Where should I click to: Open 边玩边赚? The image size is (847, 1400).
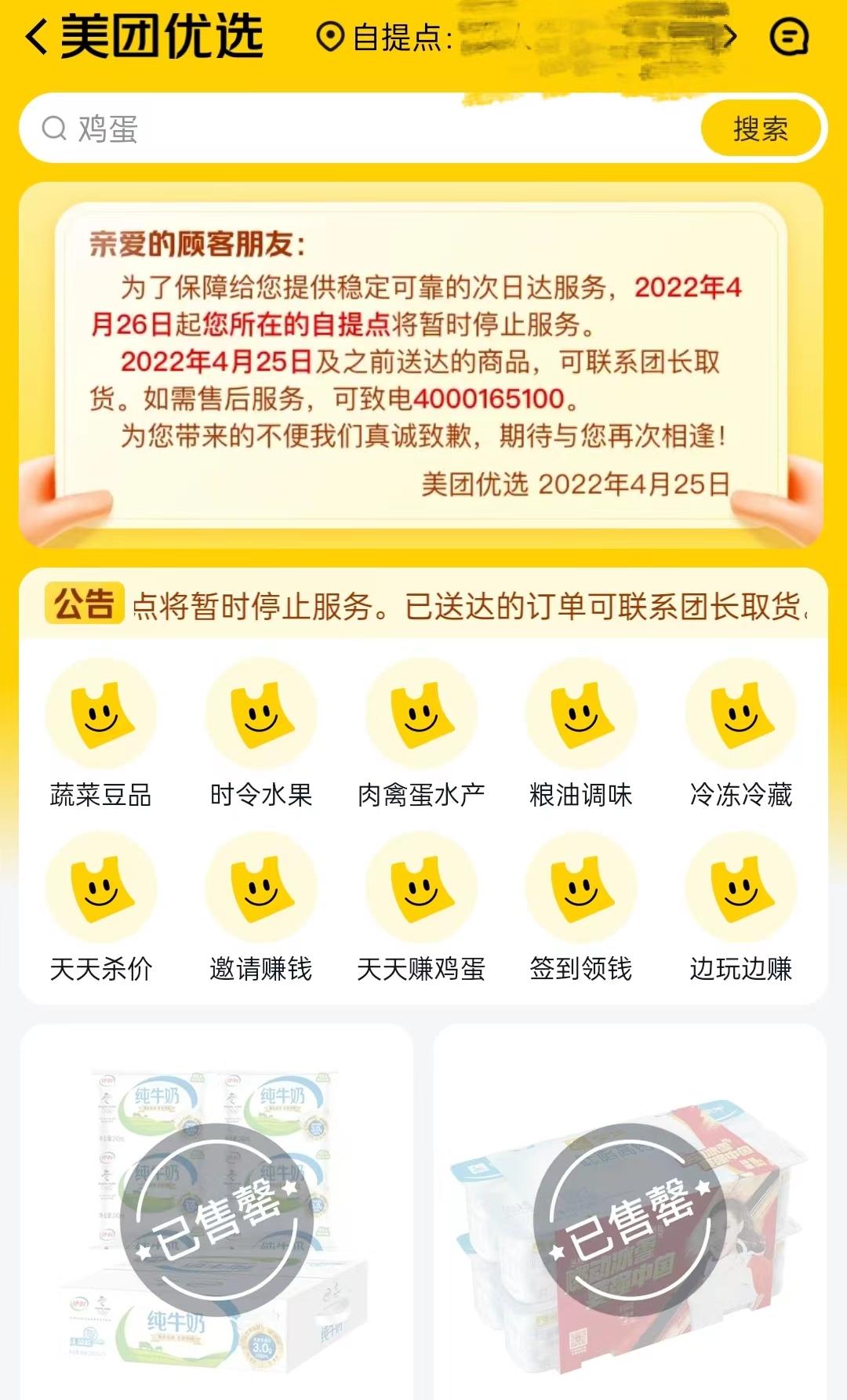click(x=740, y=908)
